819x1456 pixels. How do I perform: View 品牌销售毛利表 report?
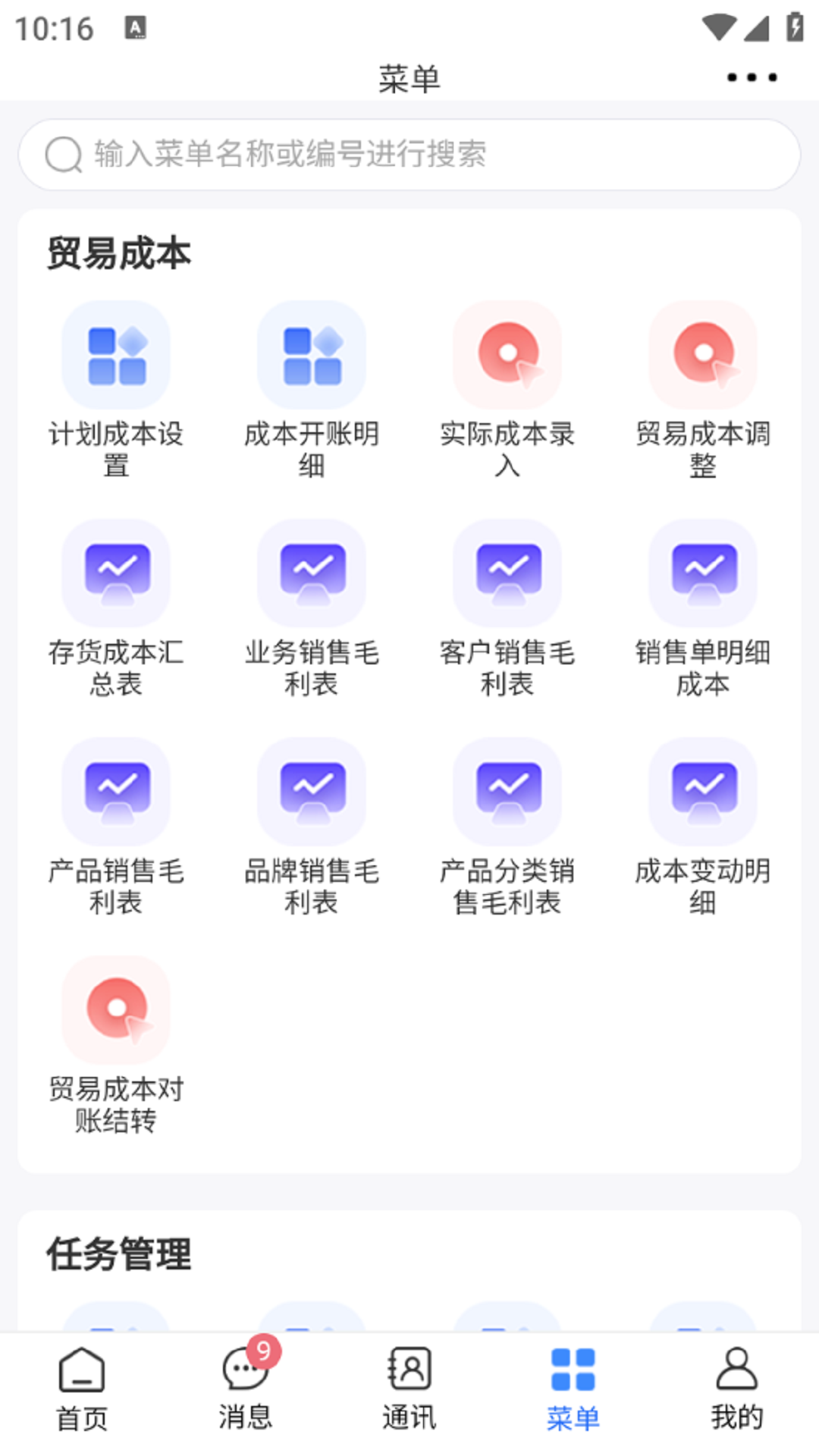(312, 792)
